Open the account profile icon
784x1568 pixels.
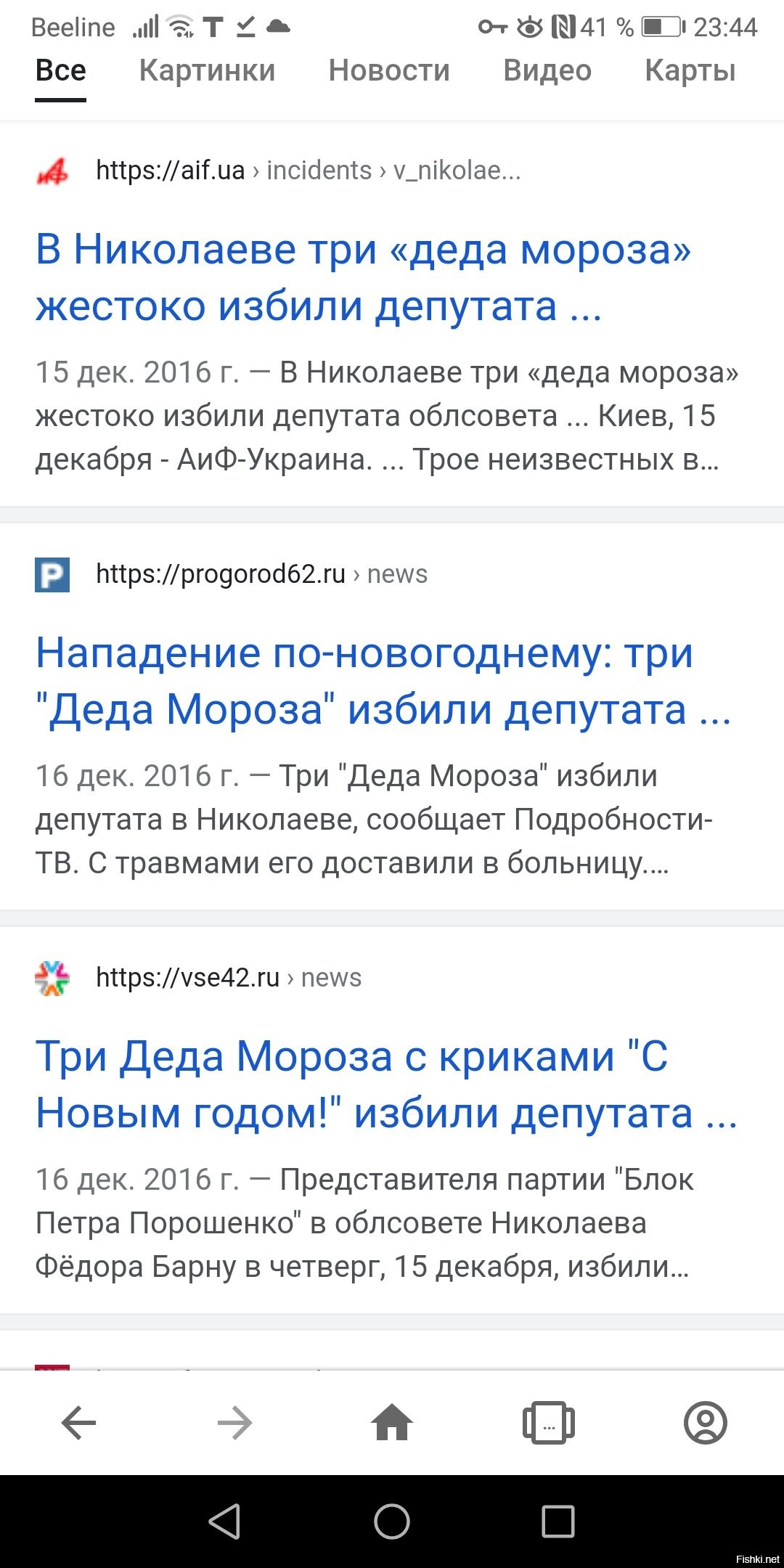[x=705, y=1422]
